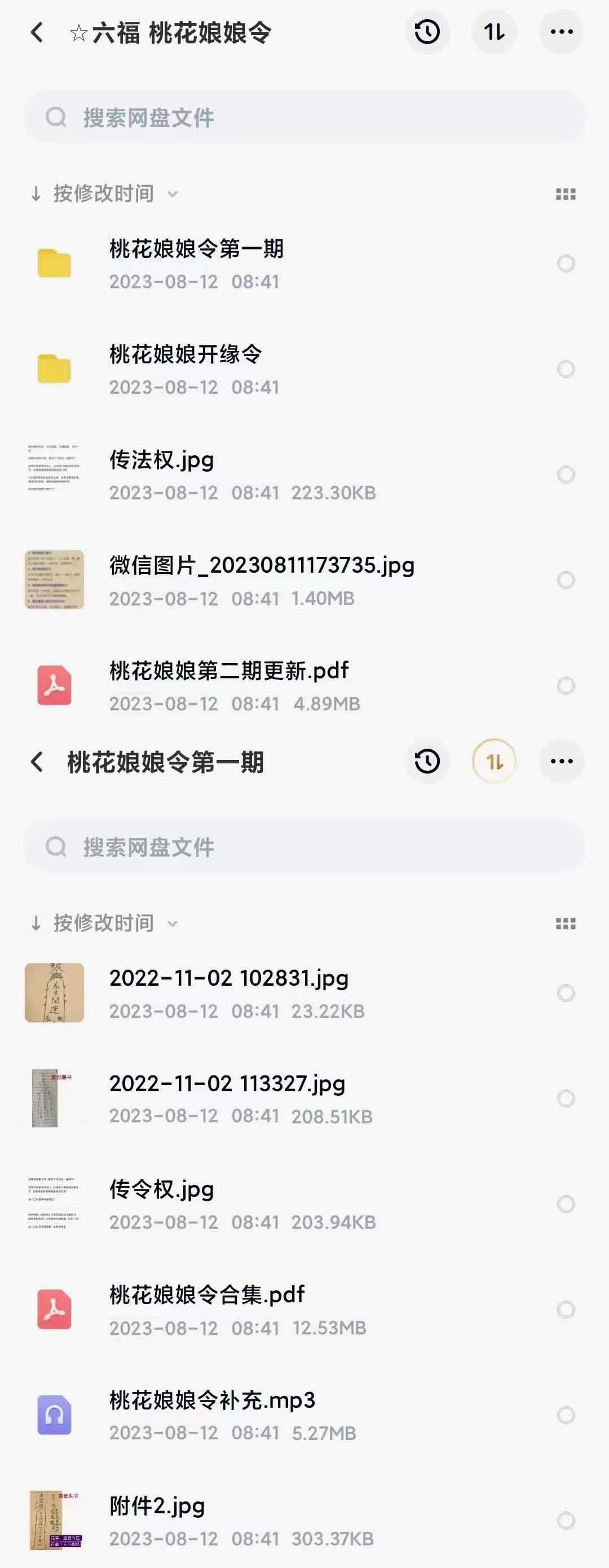This screenshot has width=609, height=1568.
Task: Open the highlighted transfer icon in lower toolbar
Action: pos(494,761)
